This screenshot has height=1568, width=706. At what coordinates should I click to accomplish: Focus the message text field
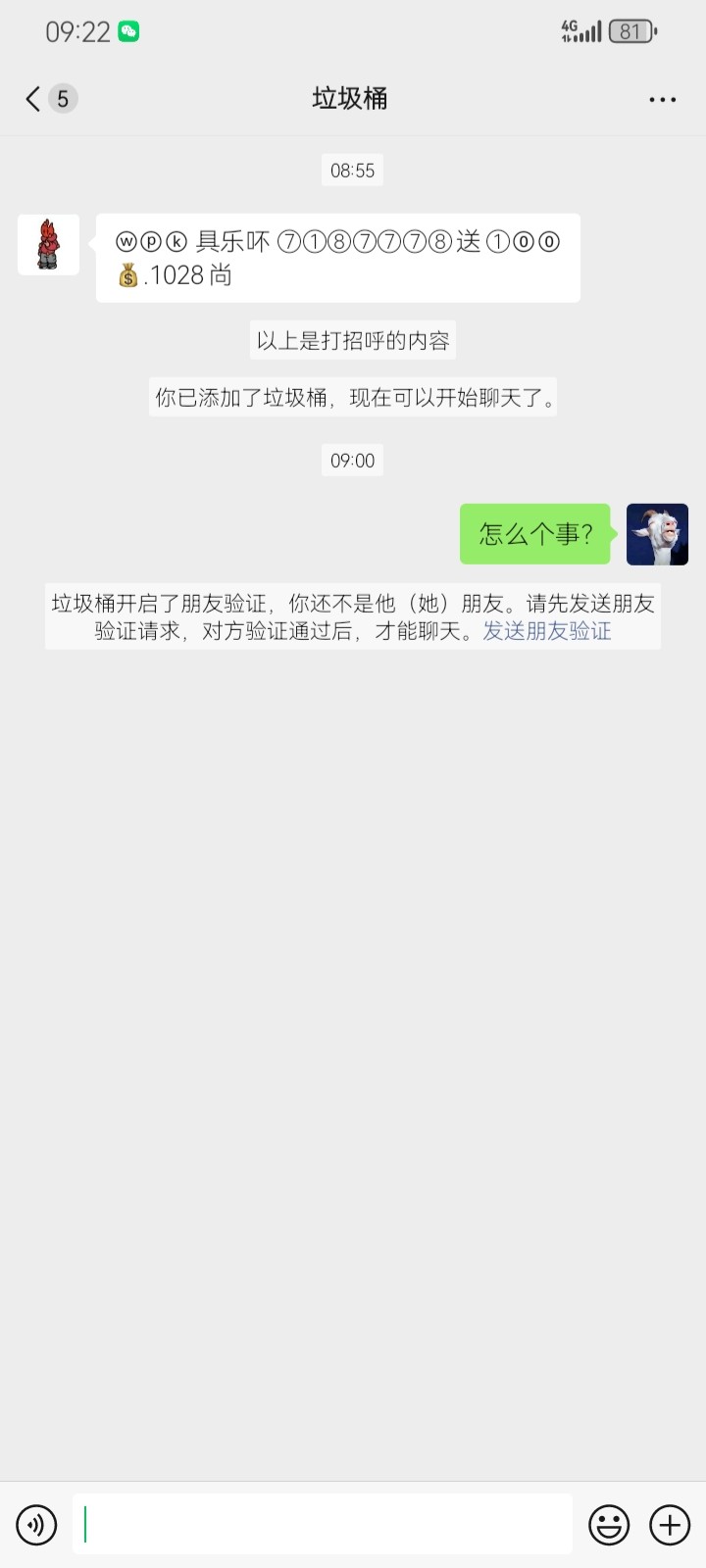324,1524
